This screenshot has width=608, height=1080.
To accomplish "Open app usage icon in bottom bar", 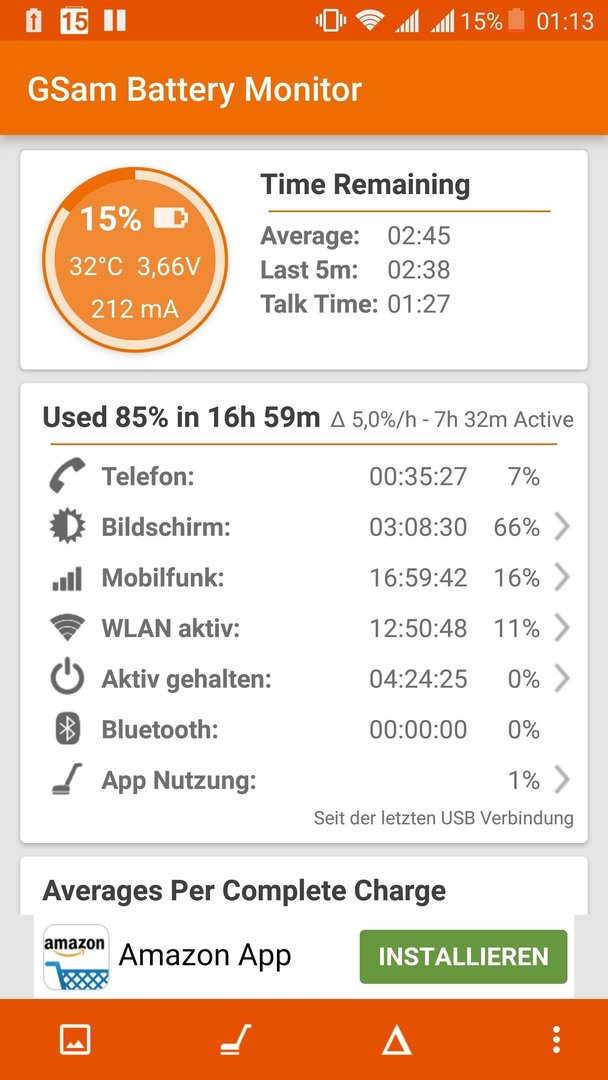I will point(235,1040).
